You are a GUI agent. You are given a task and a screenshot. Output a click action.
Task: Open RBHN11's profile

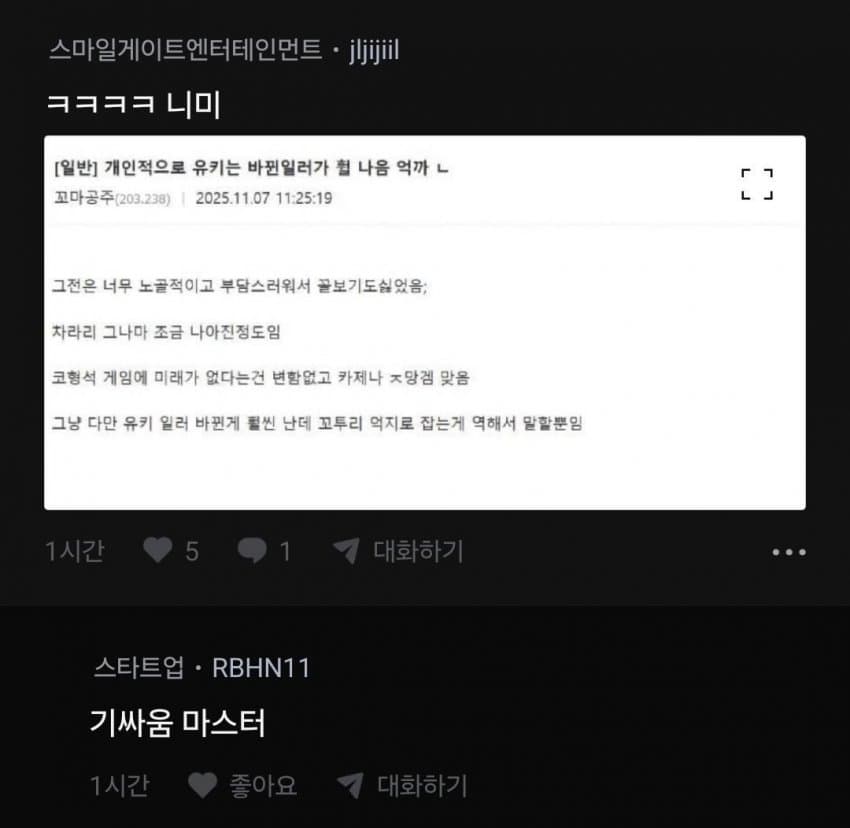pyautogui.click(x=261, y=668)
